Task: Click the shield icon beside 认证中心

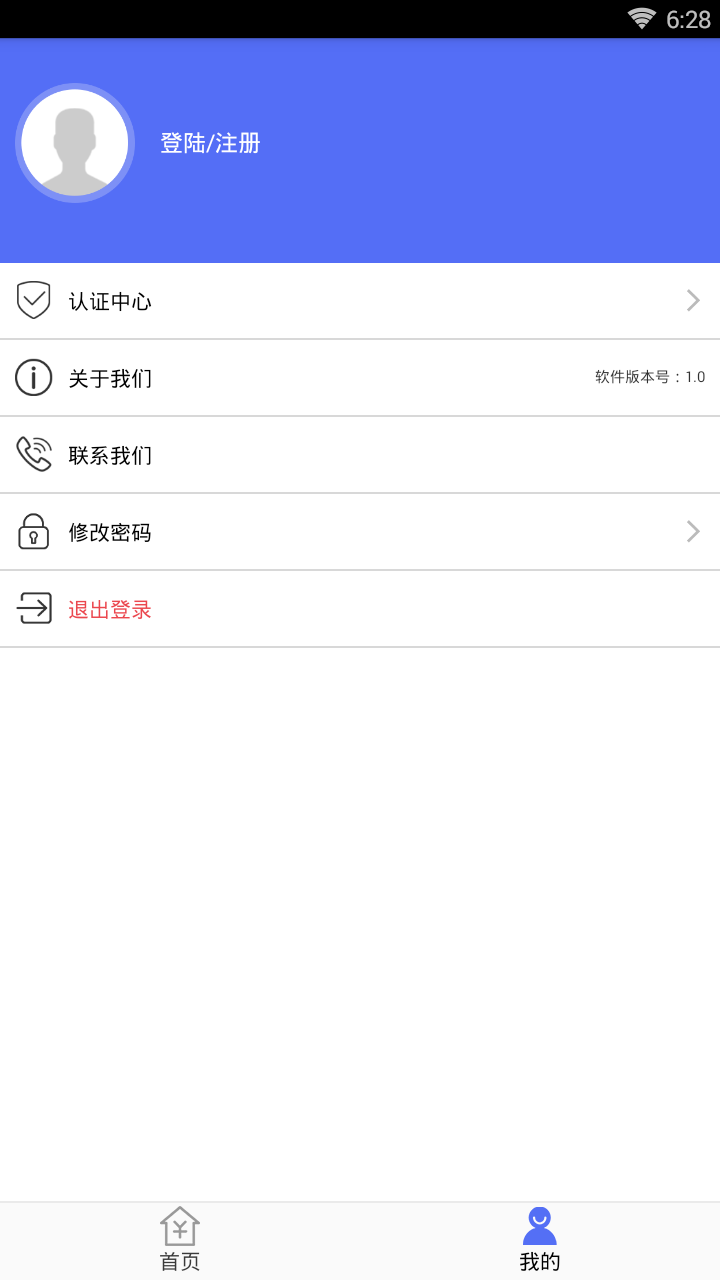Action: pos(34,299)
